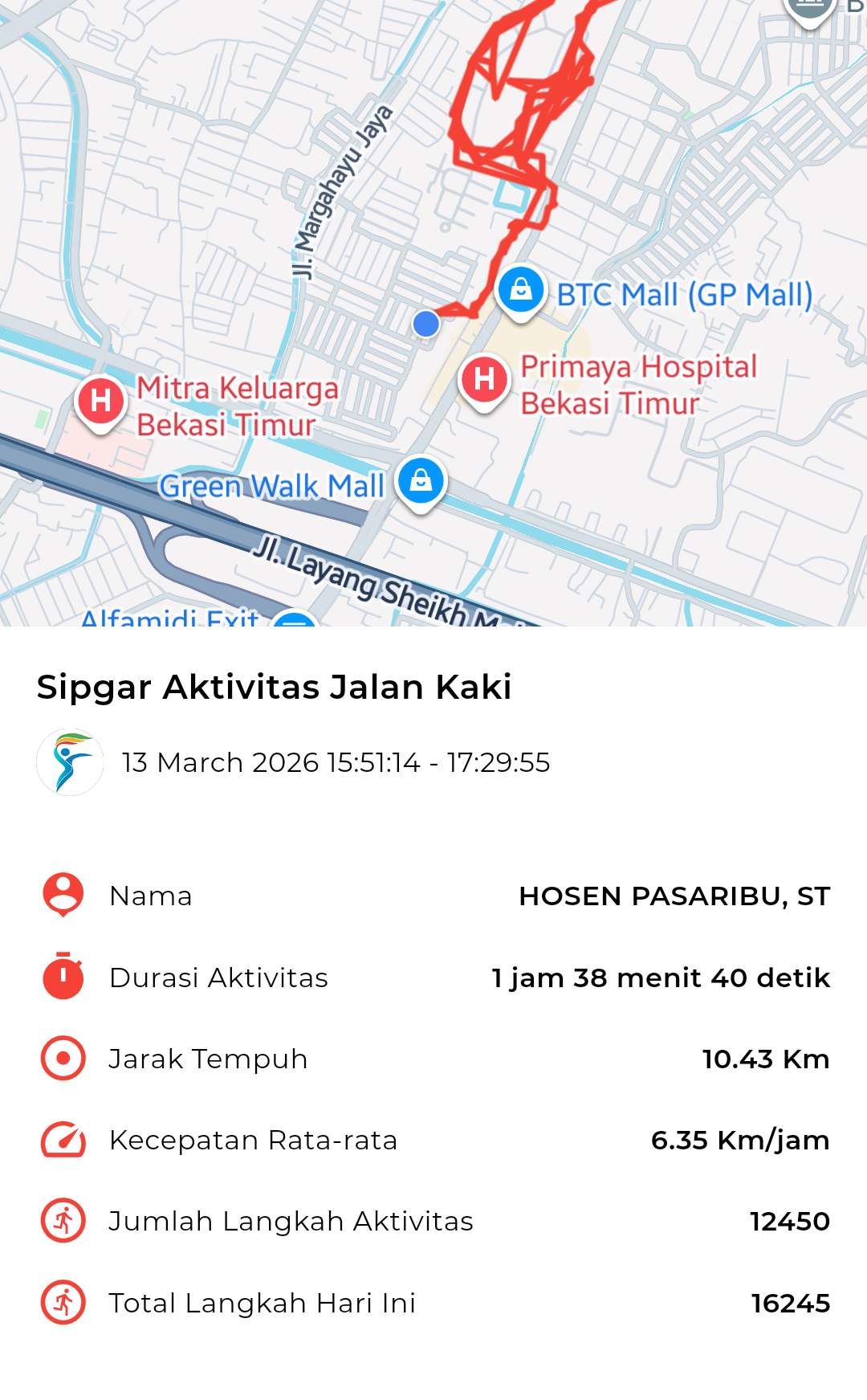Open the Mitra Keluarga Bekasi Timur marker
This screenshot has height=1400, width=867.
(x=100, y=400)
